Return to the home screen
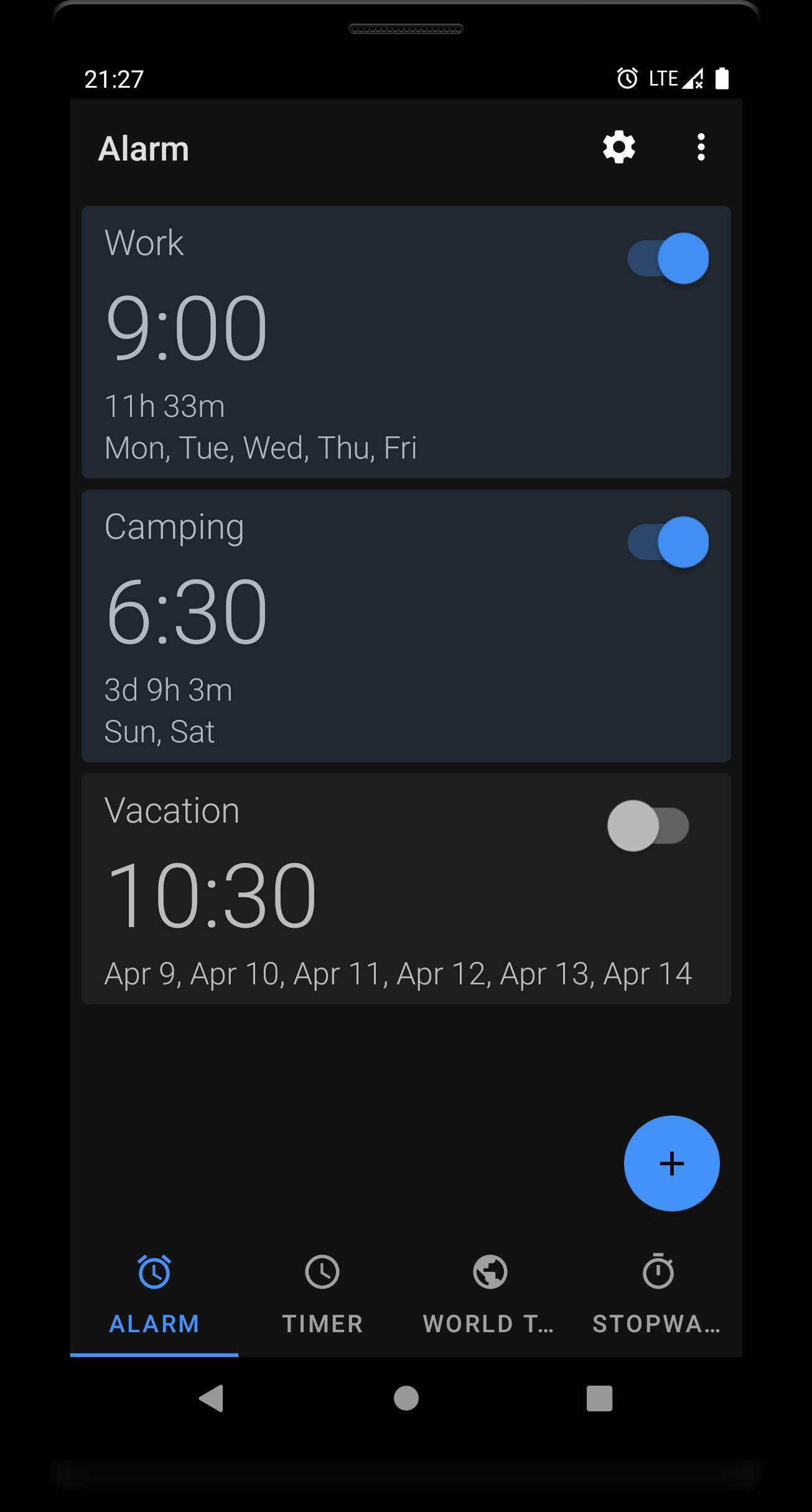The width and height of the screenshot is (812, 1512). [406, 1398]
